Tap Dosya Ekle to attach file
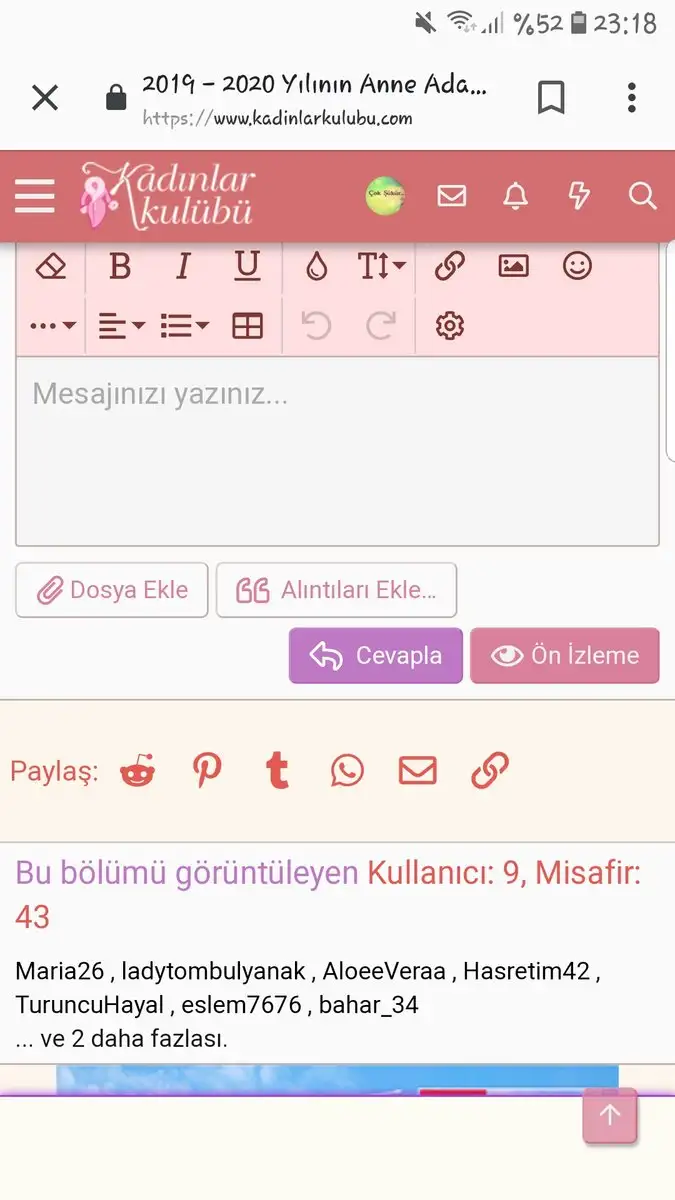Viewport: 675px width, 1200px height. tap(112, 590)
